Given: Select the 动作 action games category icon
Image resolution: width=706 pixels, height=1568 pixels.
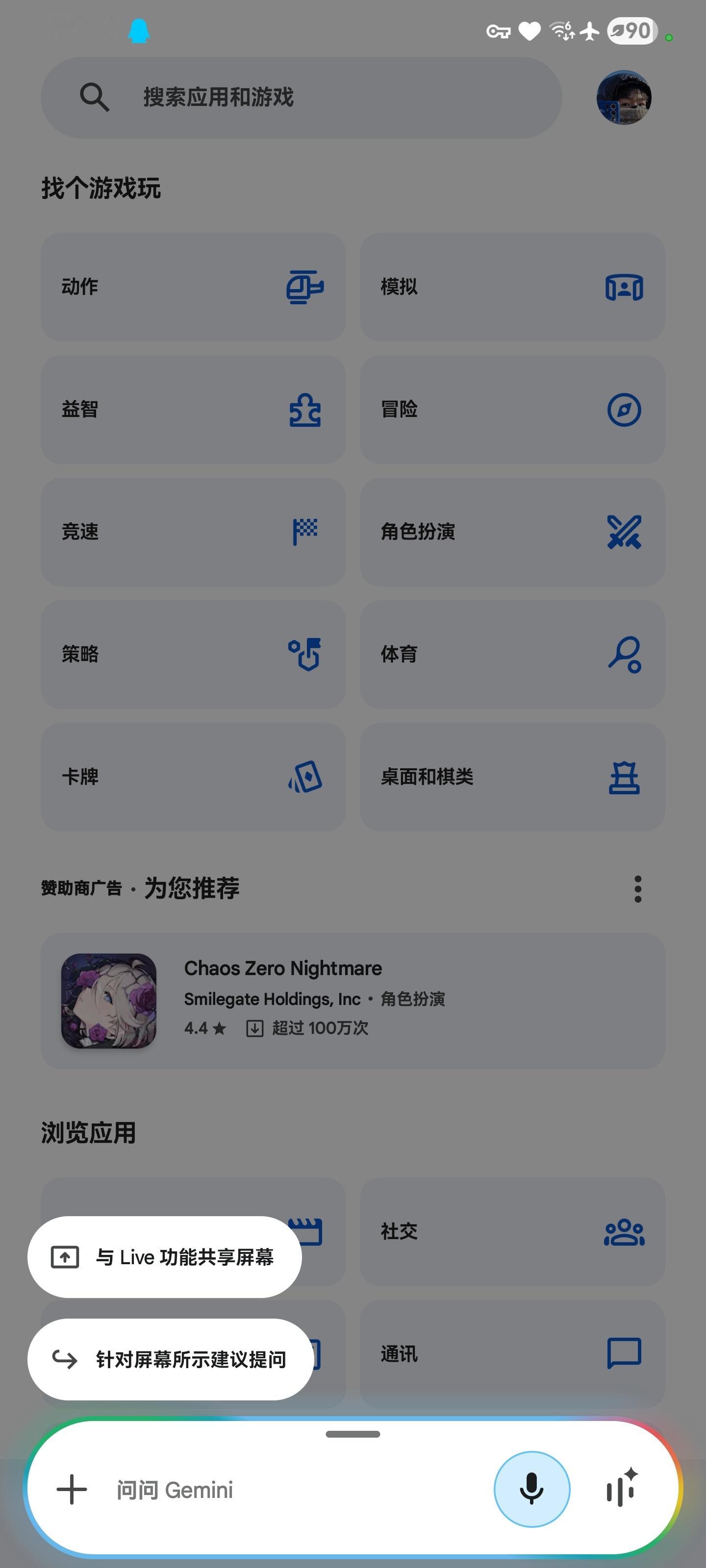Looking at the screenshot, I should [304, 286].
